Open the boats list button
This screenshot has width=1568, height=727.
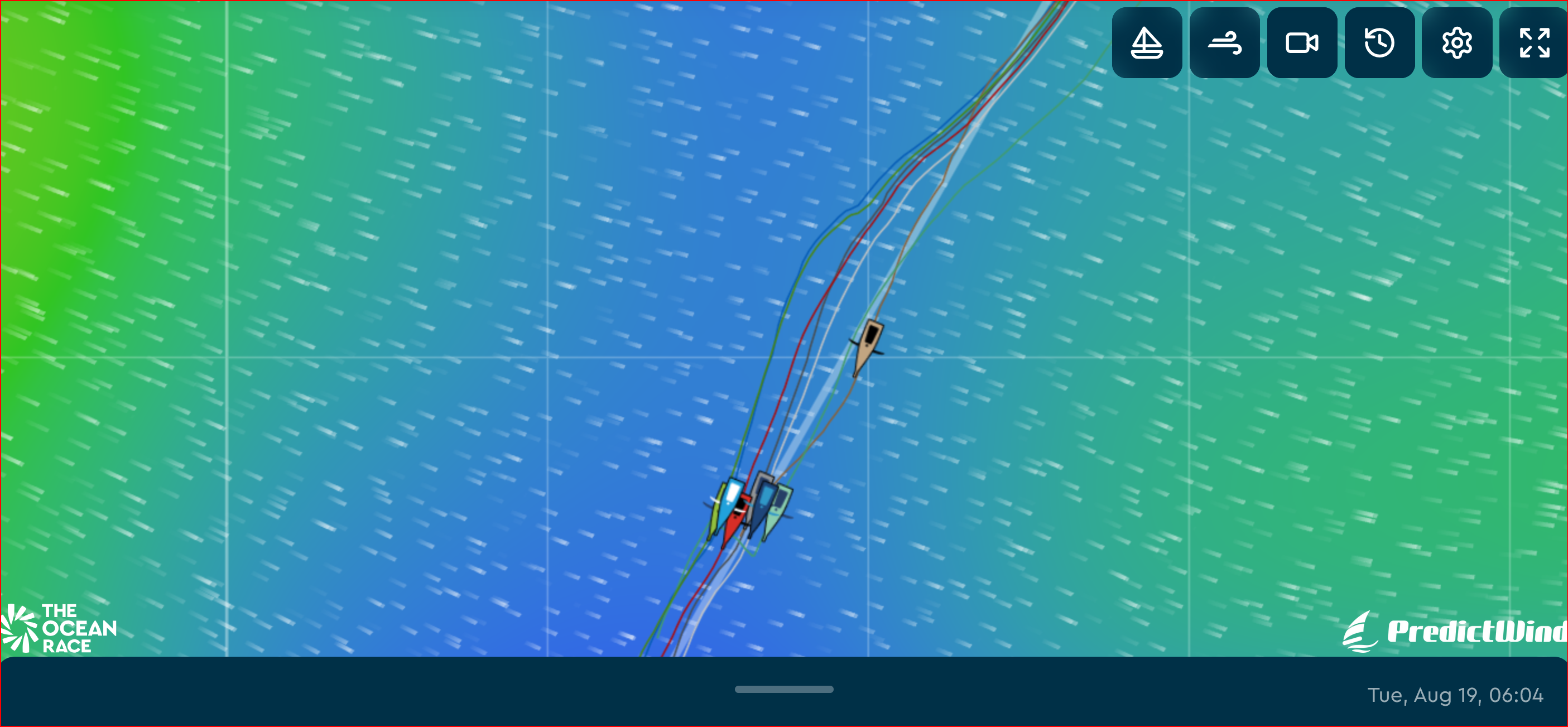coord(1146,43)
